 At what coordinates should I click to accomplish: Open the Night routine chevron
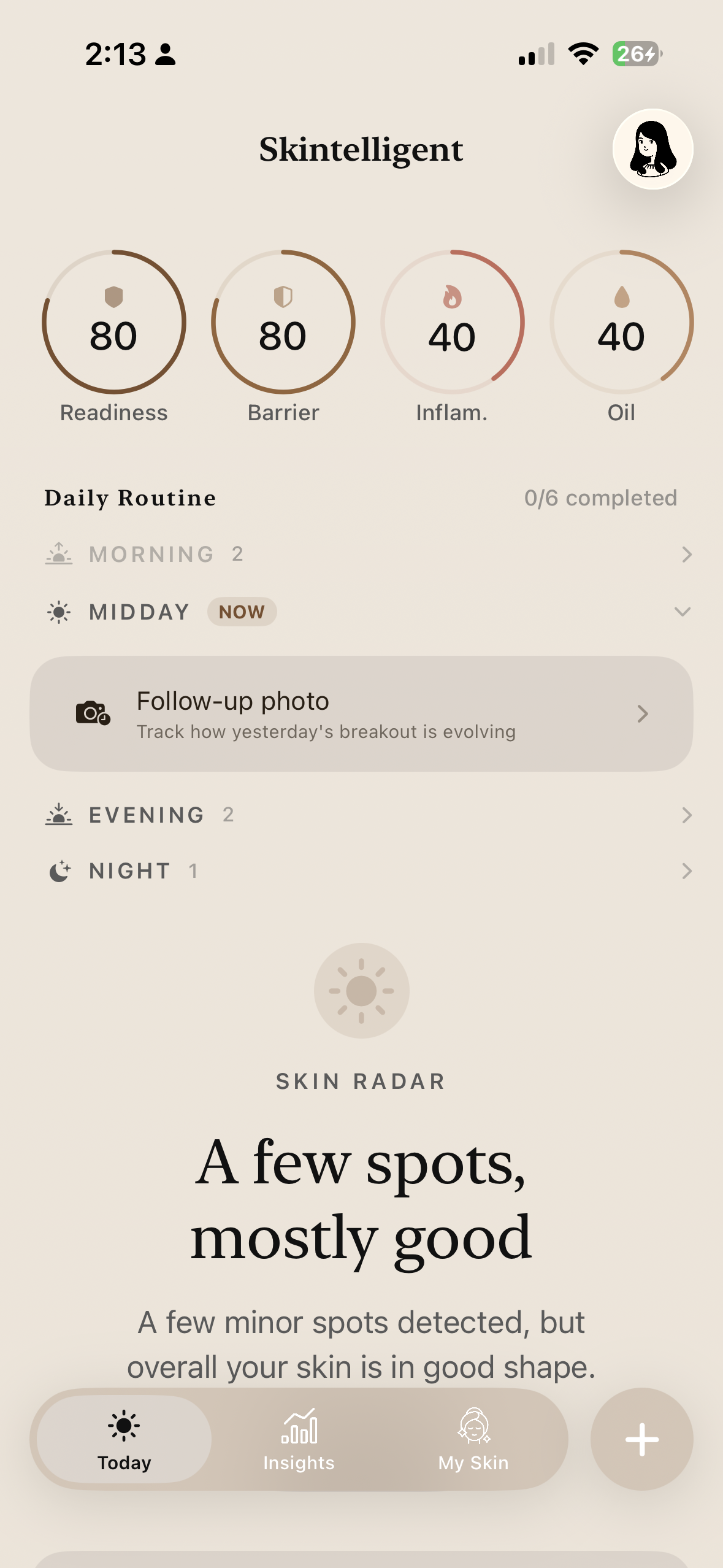[686, 870]
